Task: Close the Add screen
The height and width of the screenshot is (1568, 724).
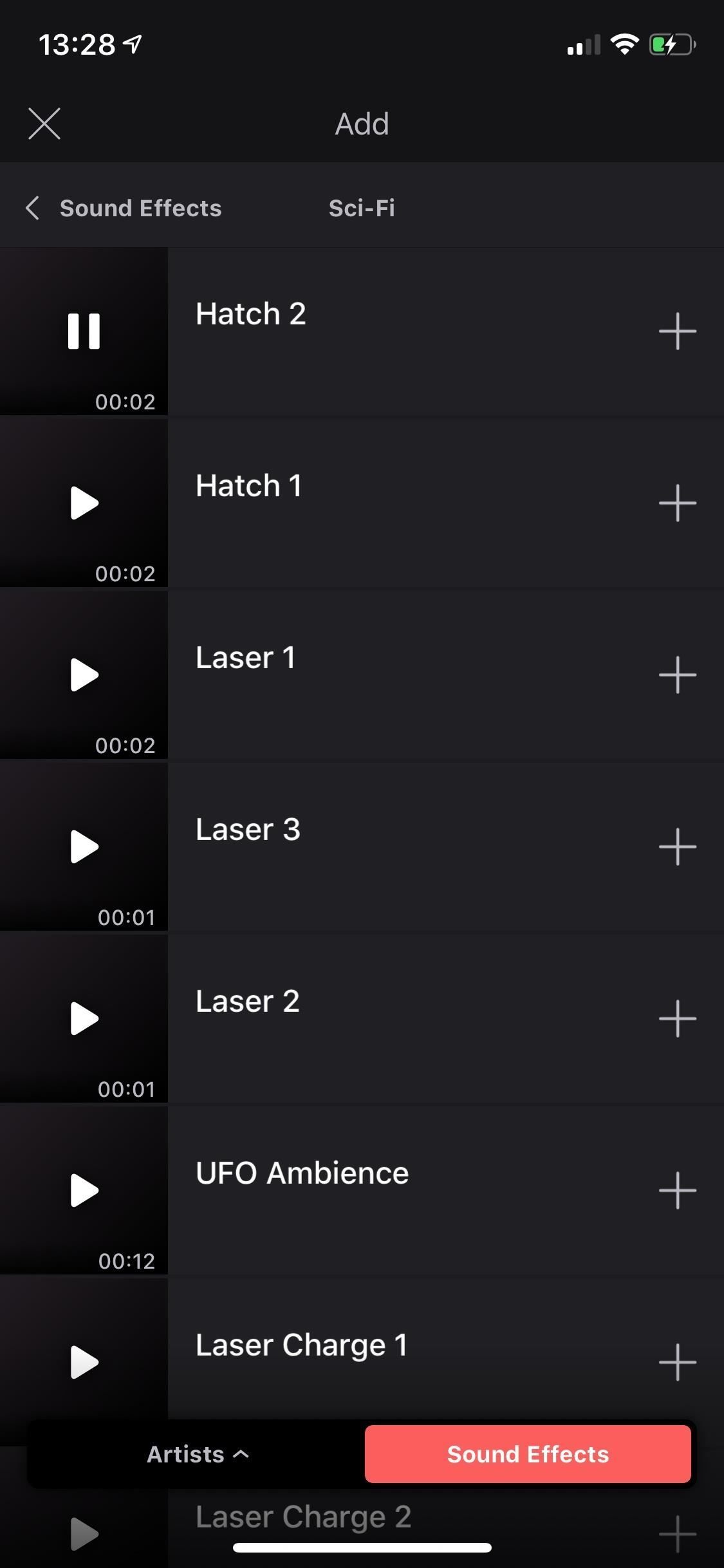Action: coord(44,124)
